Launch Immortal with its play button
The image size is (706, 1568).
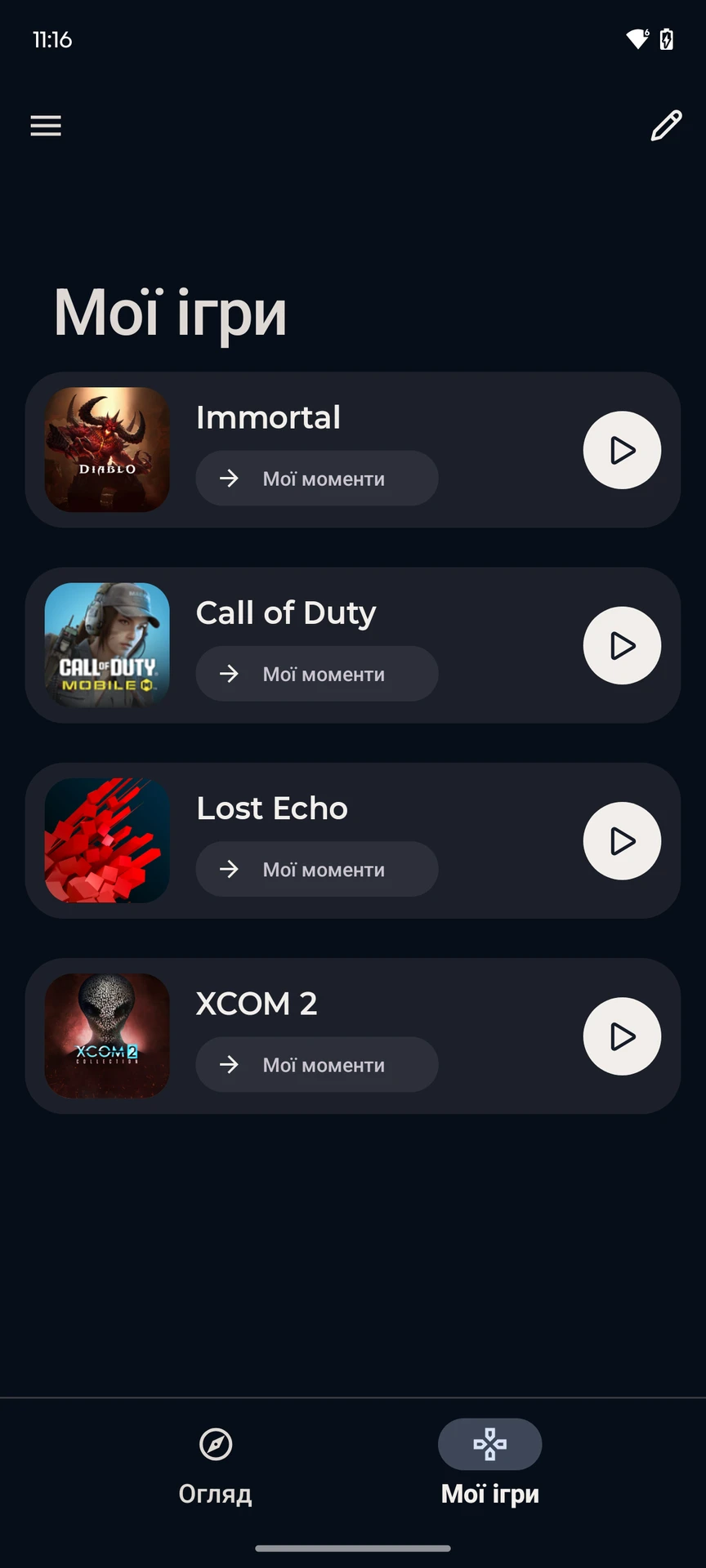click(622, 450)
